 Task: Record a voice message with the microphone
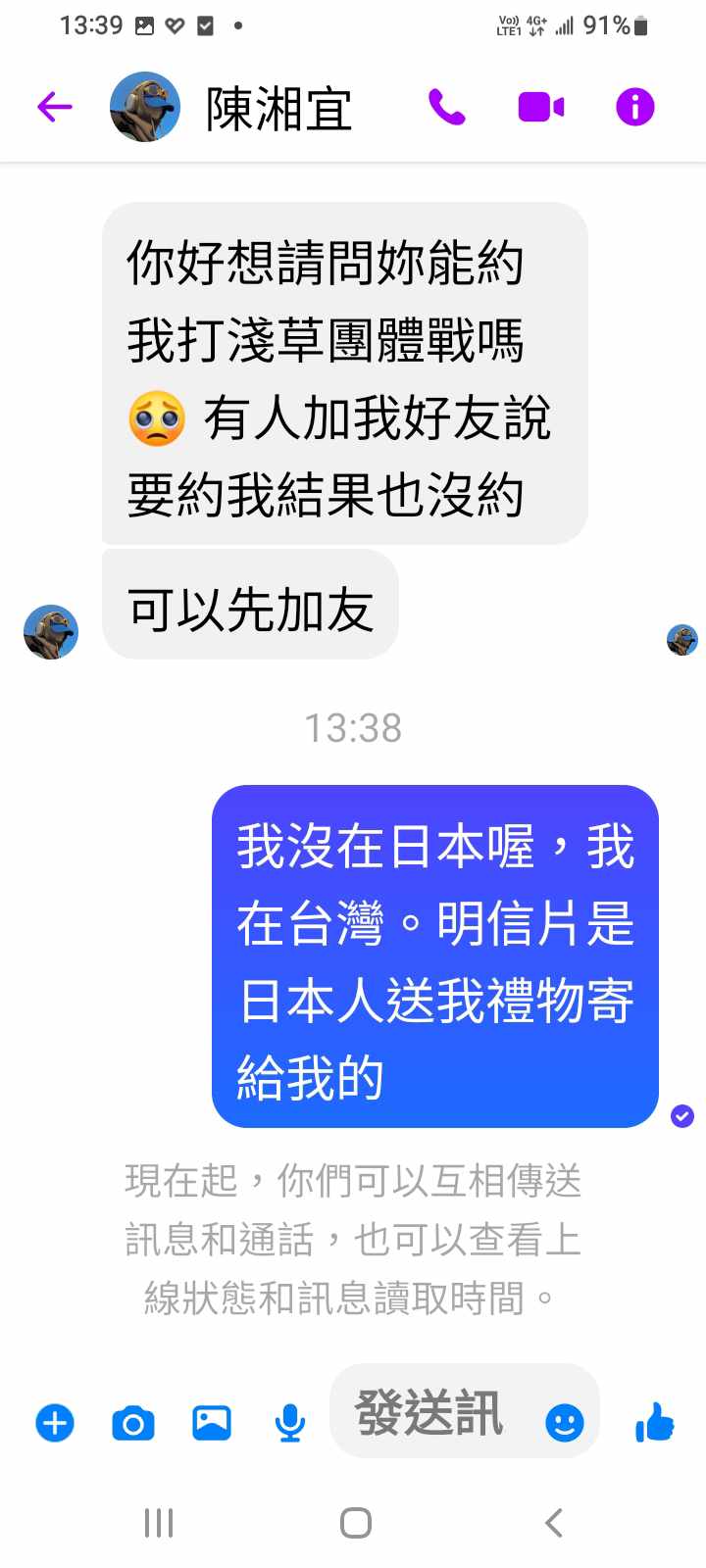click(289, 1422)
